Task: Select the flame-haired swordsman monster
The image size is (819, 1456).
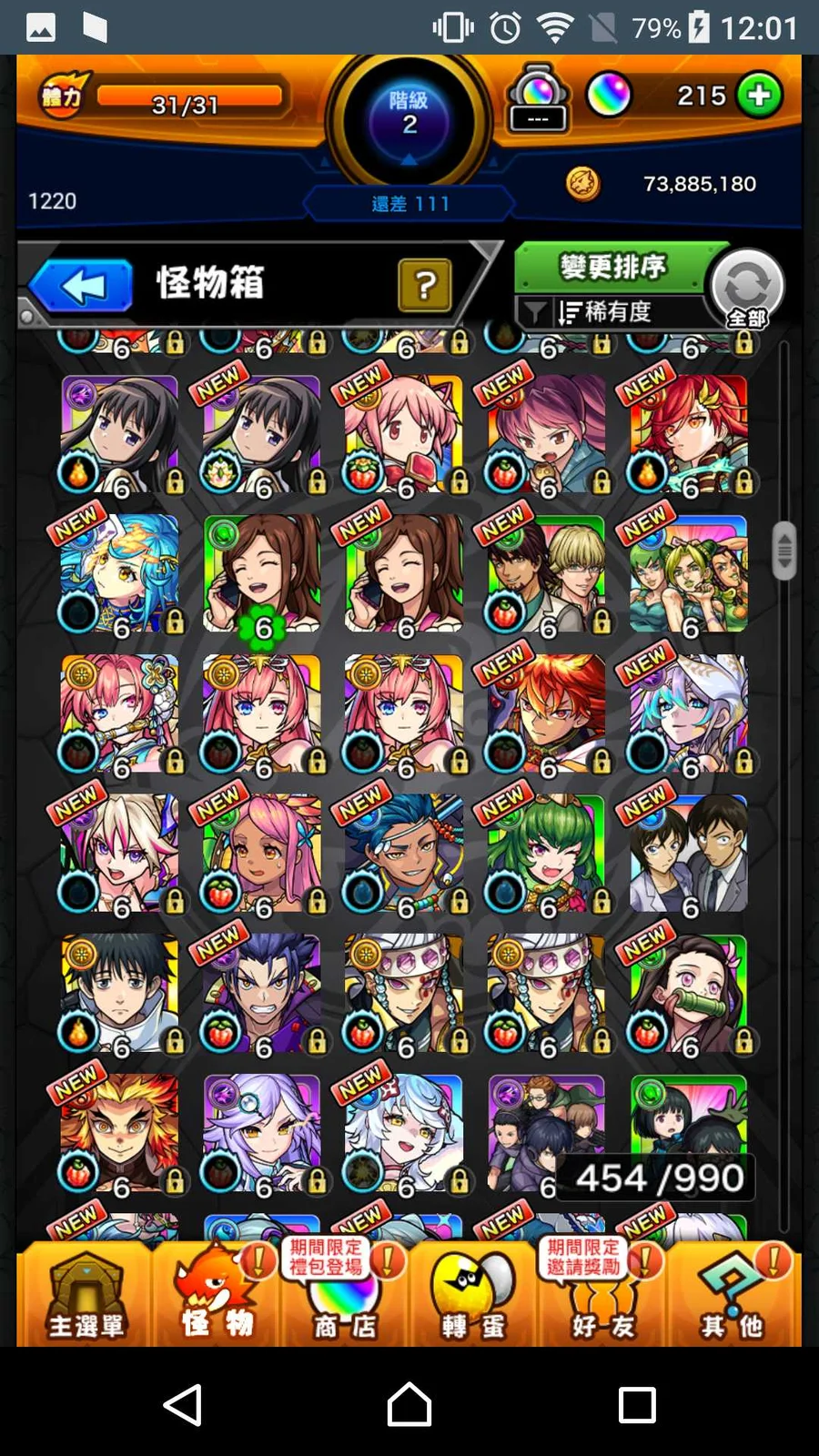Action: tap(119, 1134)
